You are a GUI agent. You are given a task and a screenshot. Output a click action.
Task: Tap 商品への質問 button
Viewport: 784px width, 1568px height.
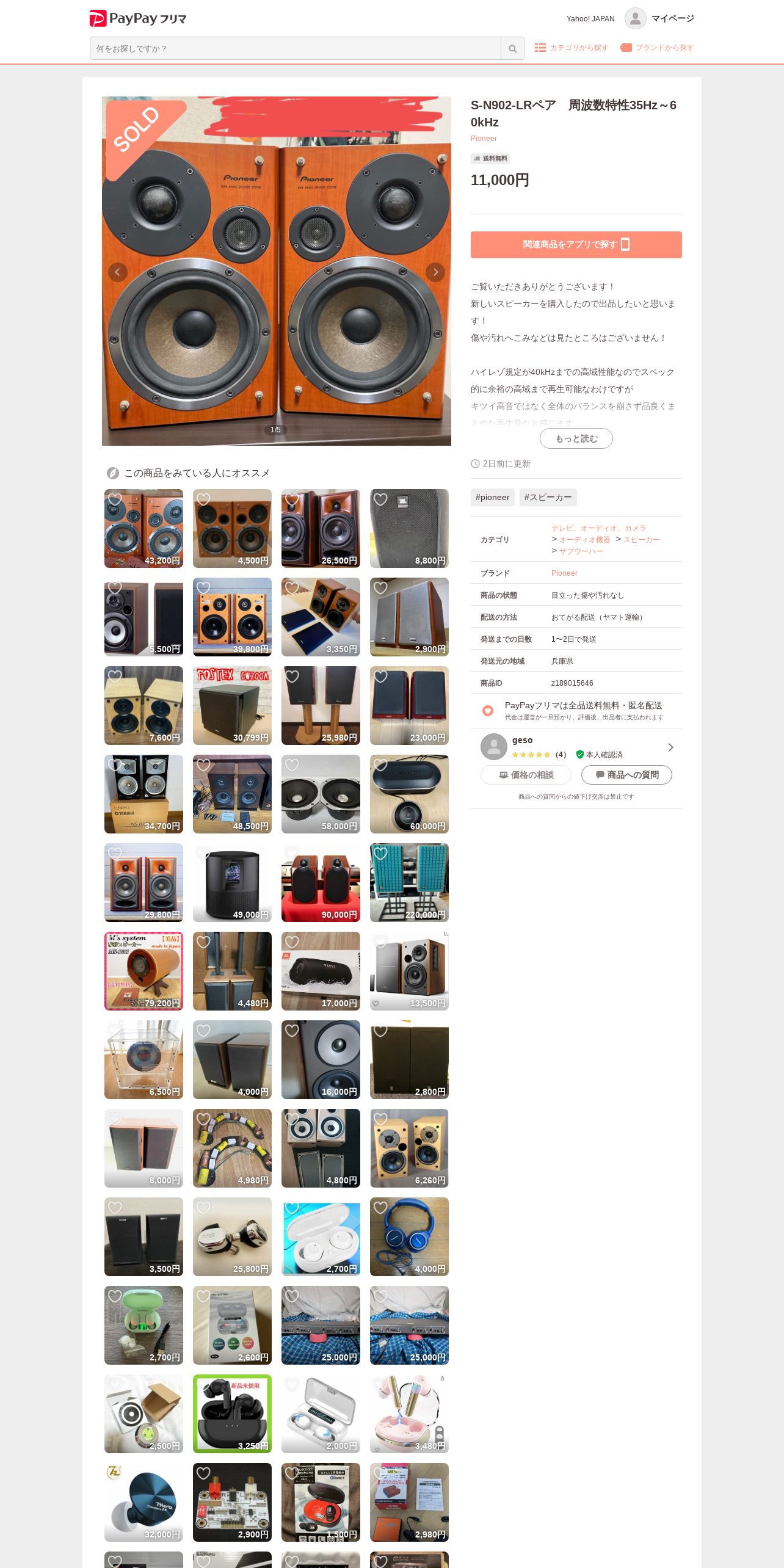[x=626, y=775]
